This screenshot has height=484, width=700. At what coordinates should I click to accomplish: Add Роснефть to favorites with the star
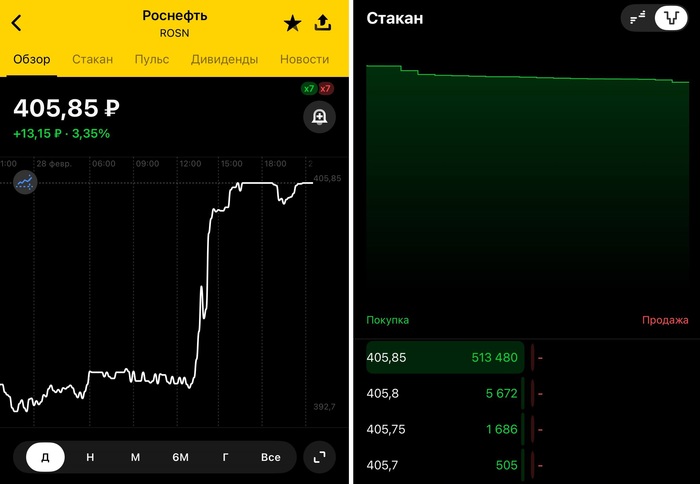tap(292, 23)
